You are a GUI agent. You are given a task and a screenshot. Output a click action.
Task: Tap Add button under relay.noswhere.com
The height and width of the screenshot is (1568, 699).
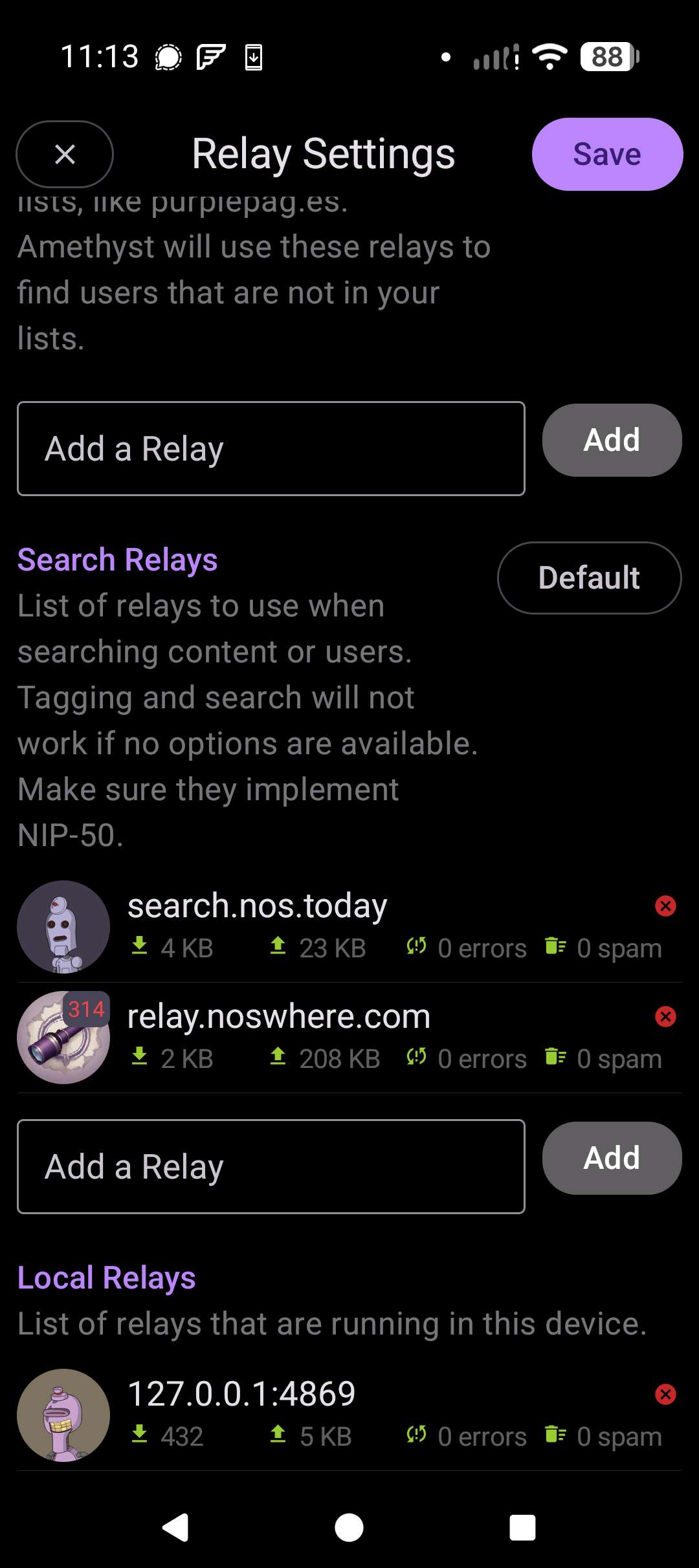(612, 1158)
